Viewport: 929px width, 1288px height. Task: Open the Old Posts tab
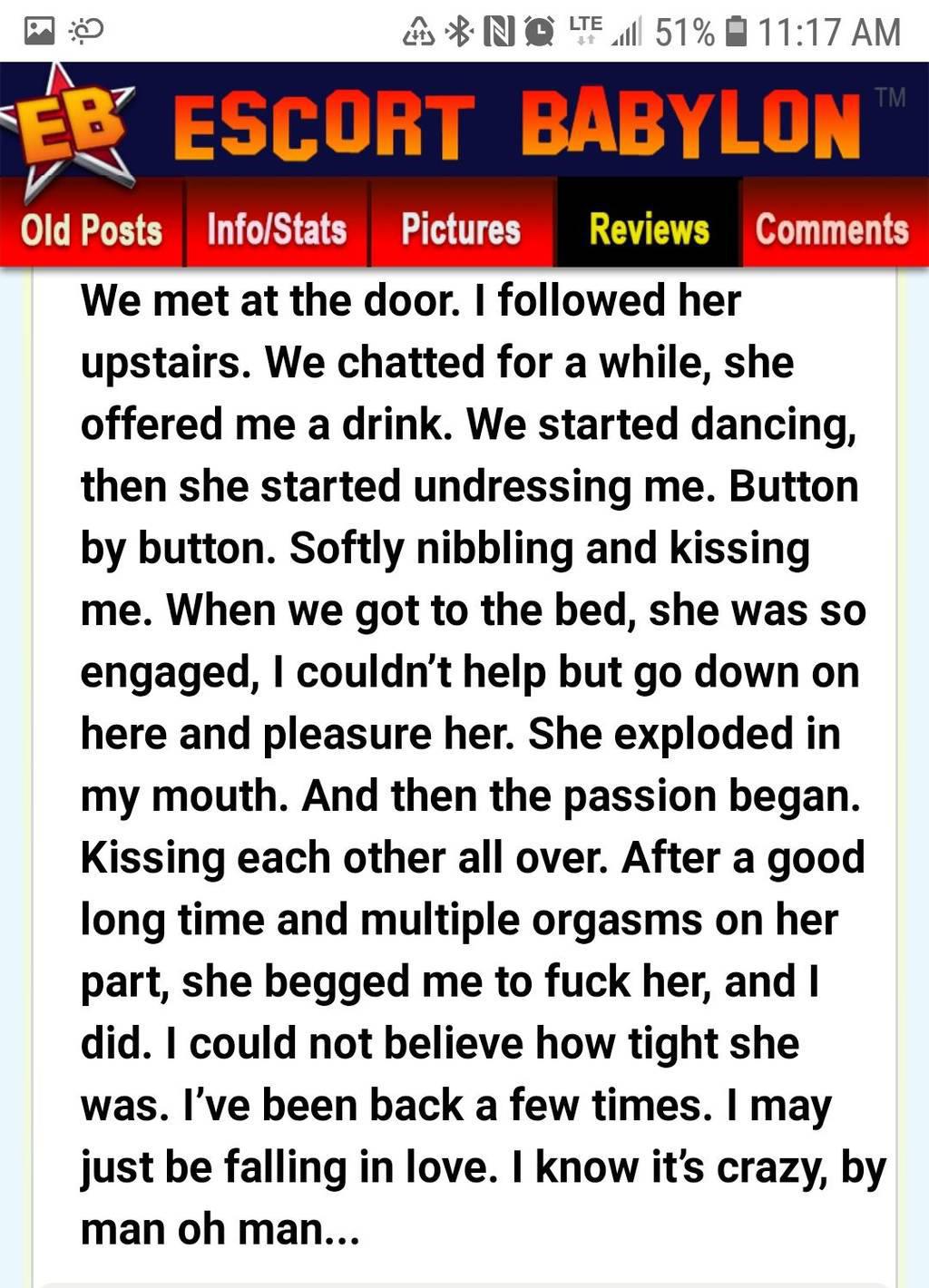pos(92,229)
